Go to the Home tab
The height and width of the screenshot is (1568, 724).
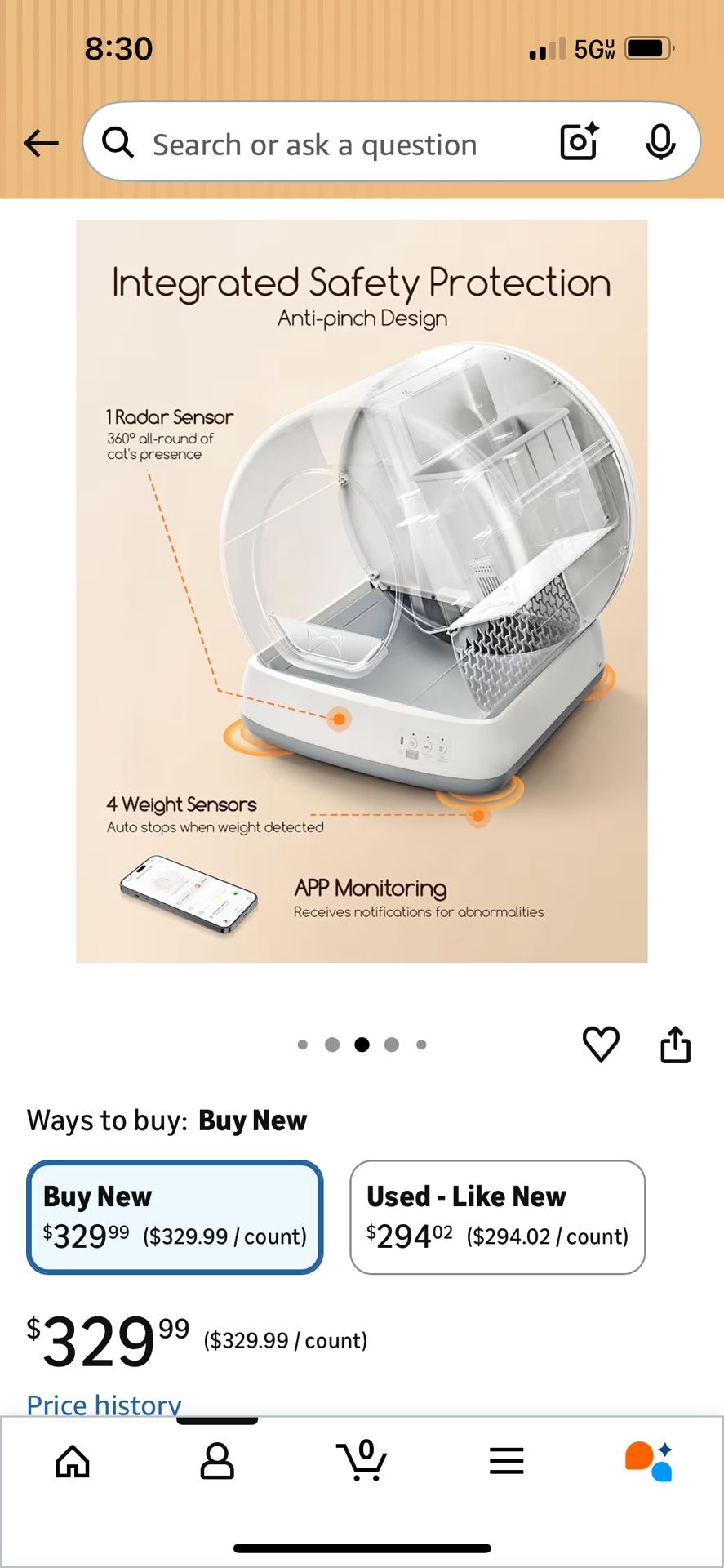pos(73,1461)
